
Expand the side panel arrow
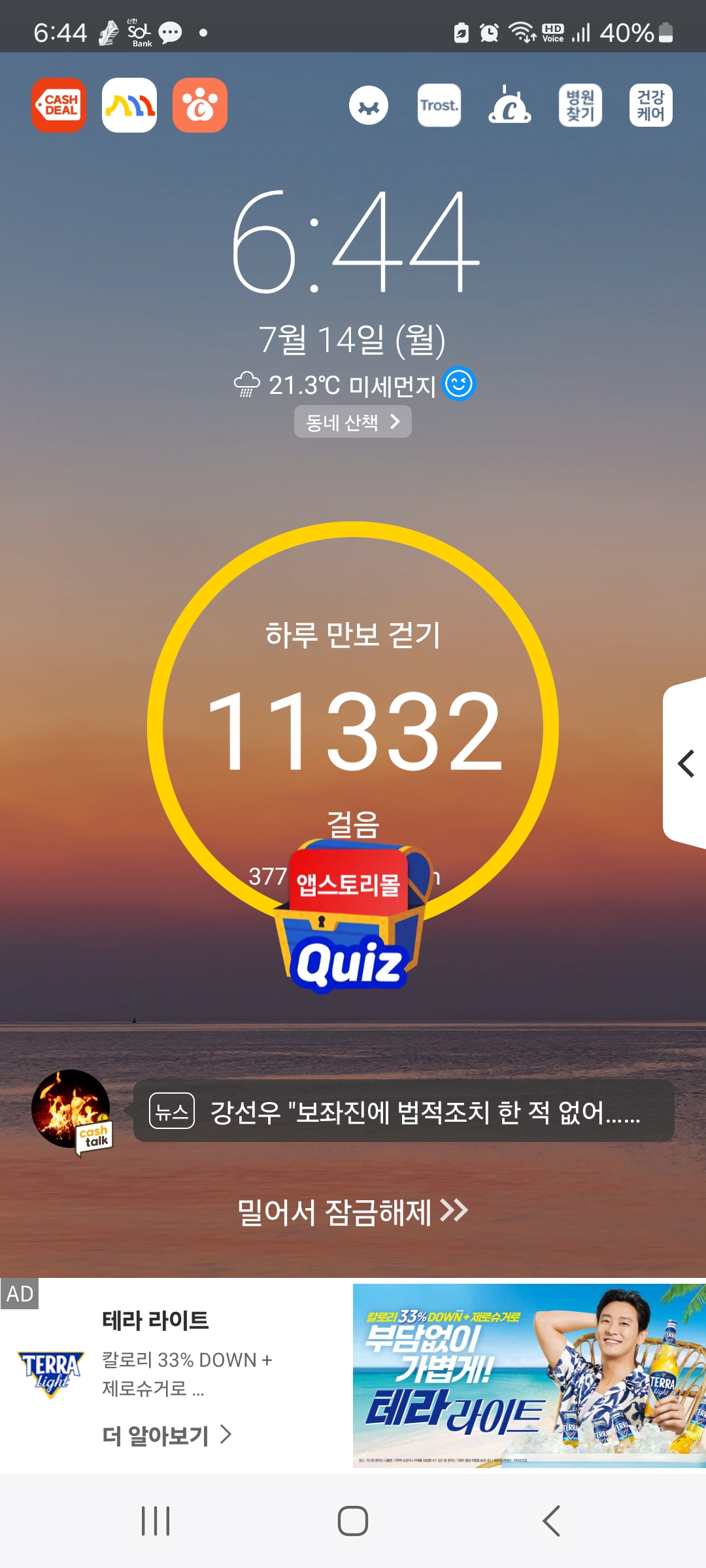[686, 763]
